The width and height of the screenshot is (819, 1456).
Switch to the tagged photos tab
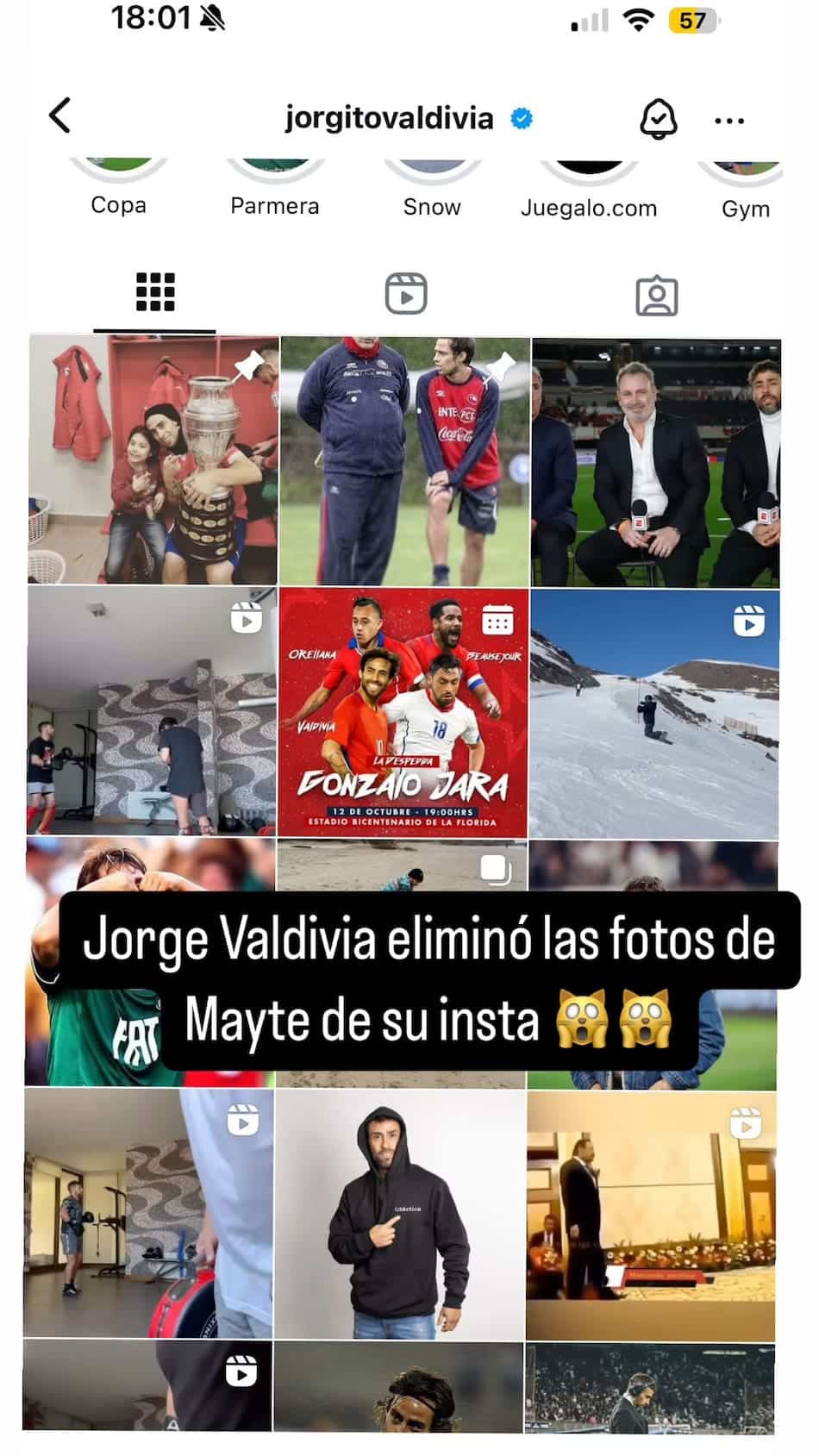pos(657,296)
